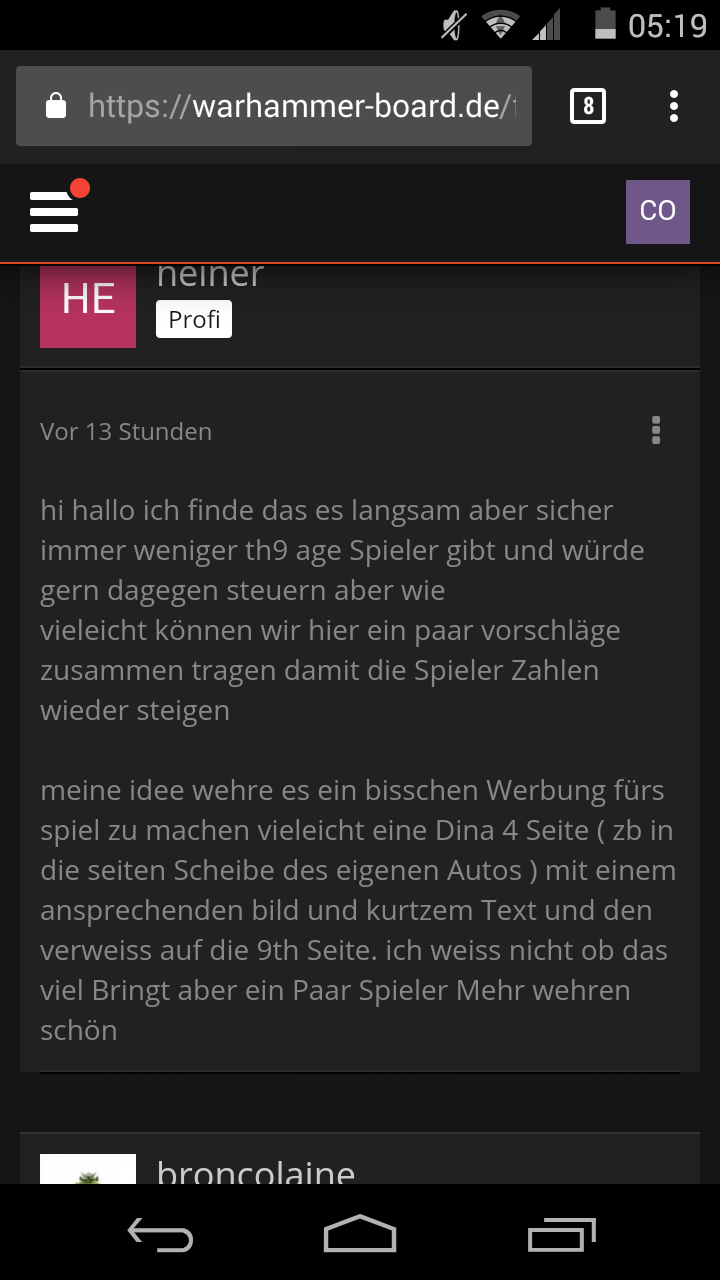The image size is (720, 1280).
Task: Tap the browser address bar URL
Action: pyautogui.click(x=300, y=106)
